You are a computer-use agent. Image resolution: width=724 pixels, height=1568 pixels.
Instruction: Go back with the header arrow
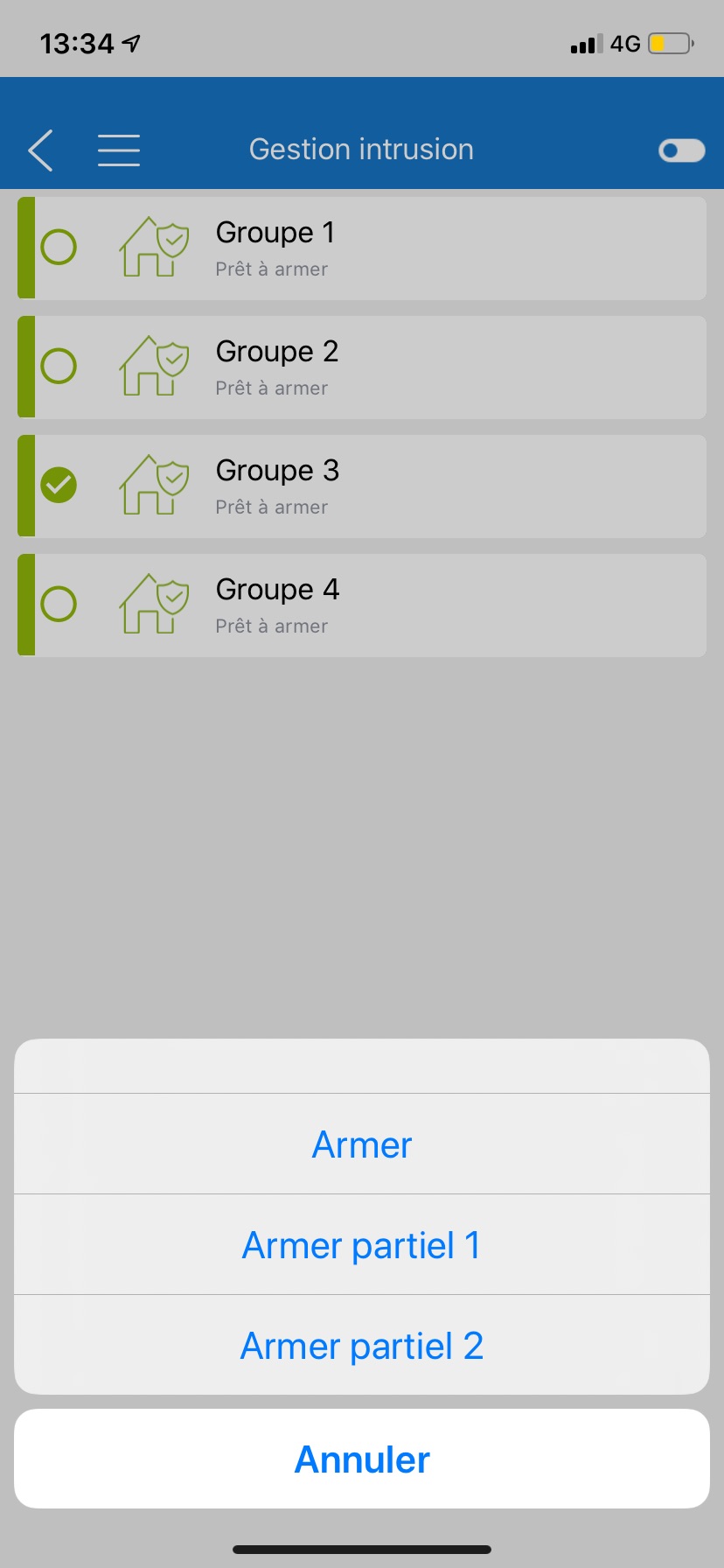tap(41, 150)
